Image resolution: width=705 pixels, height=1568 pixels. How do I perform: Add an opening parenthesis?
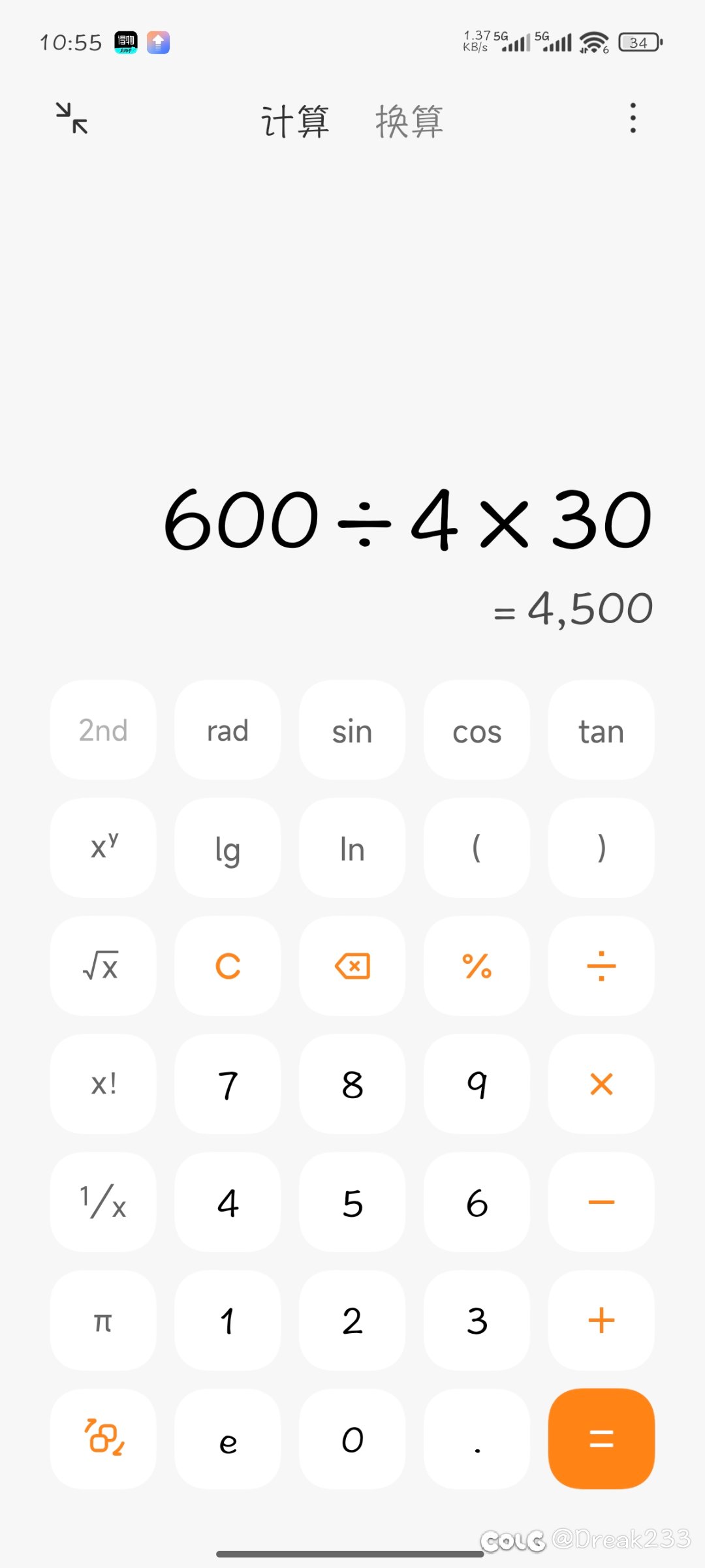pos(477,848)
